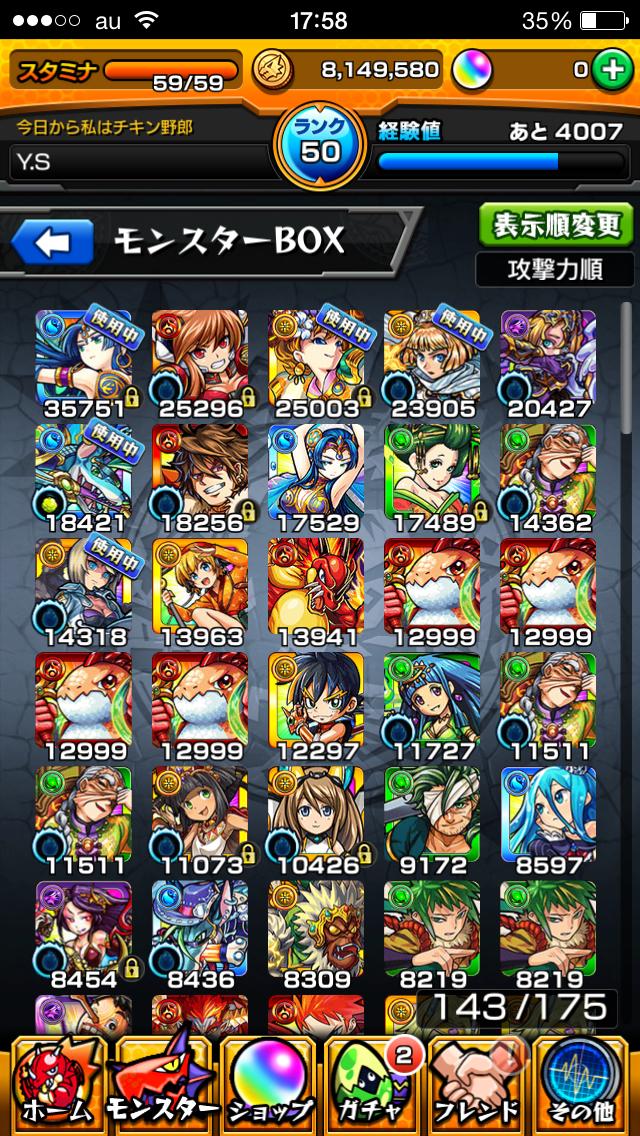
Task: Open the モンスター tab
Action: (162, 1085)
